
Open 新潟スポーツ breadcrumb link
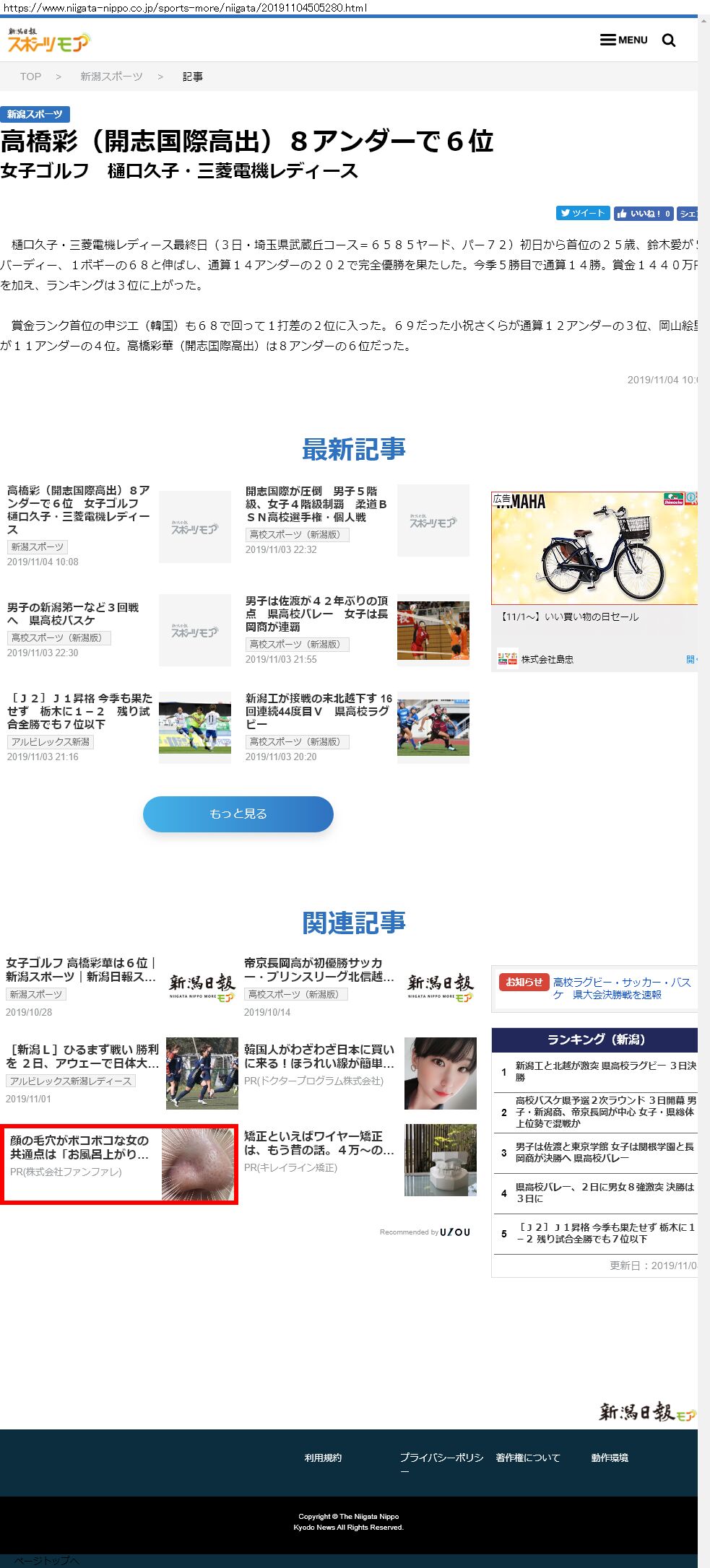(x=111, y=77)
